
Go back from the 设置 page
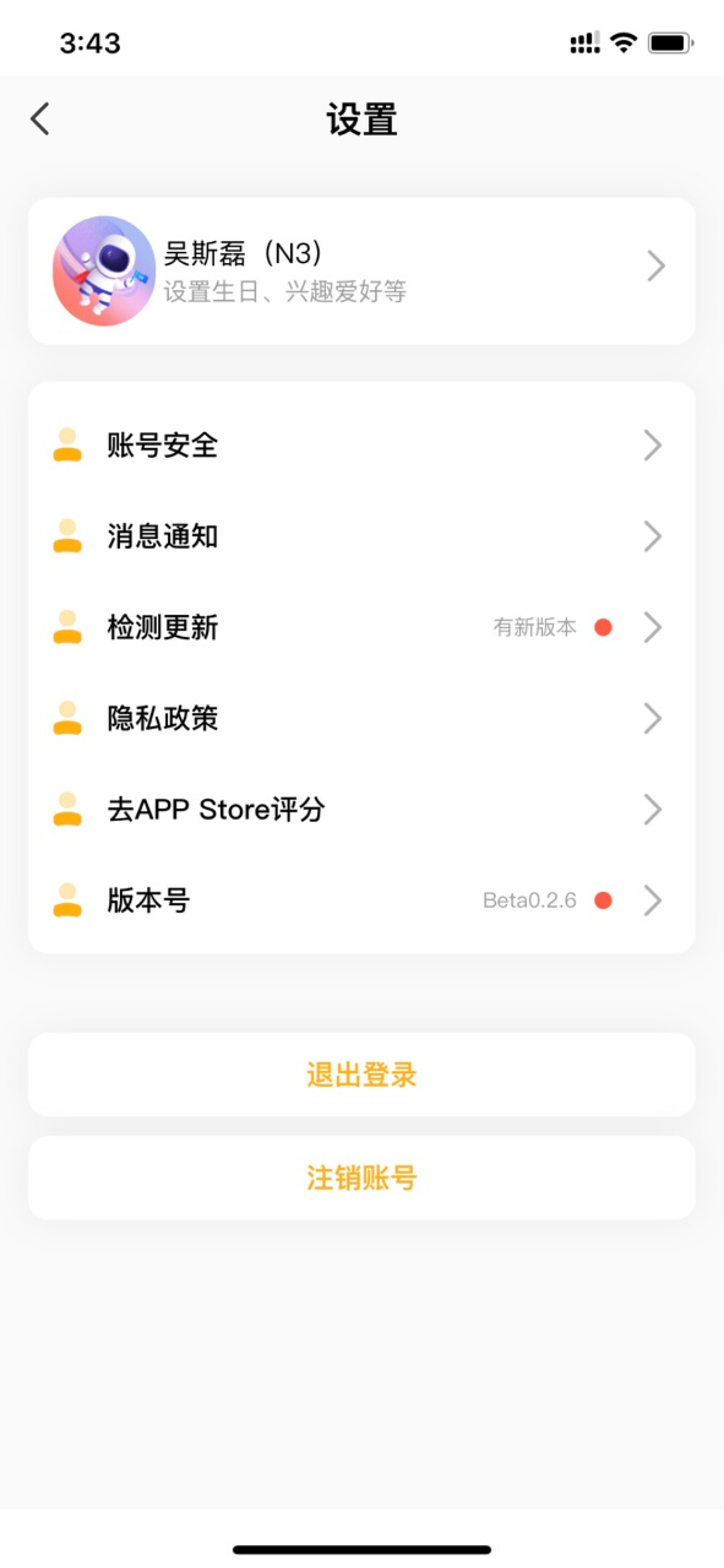tap(40, 118)
